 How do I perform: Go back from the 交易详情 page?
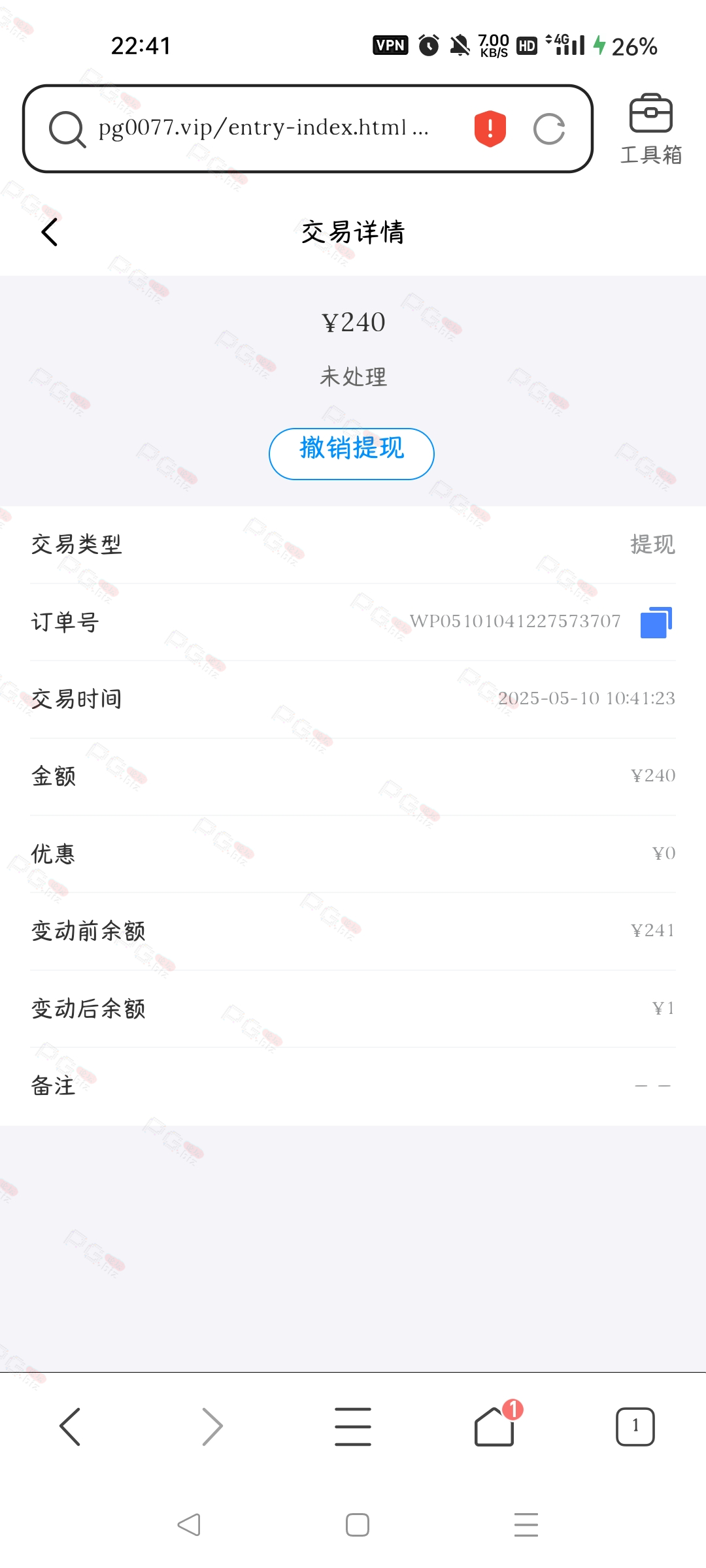[x=50, y=232]
